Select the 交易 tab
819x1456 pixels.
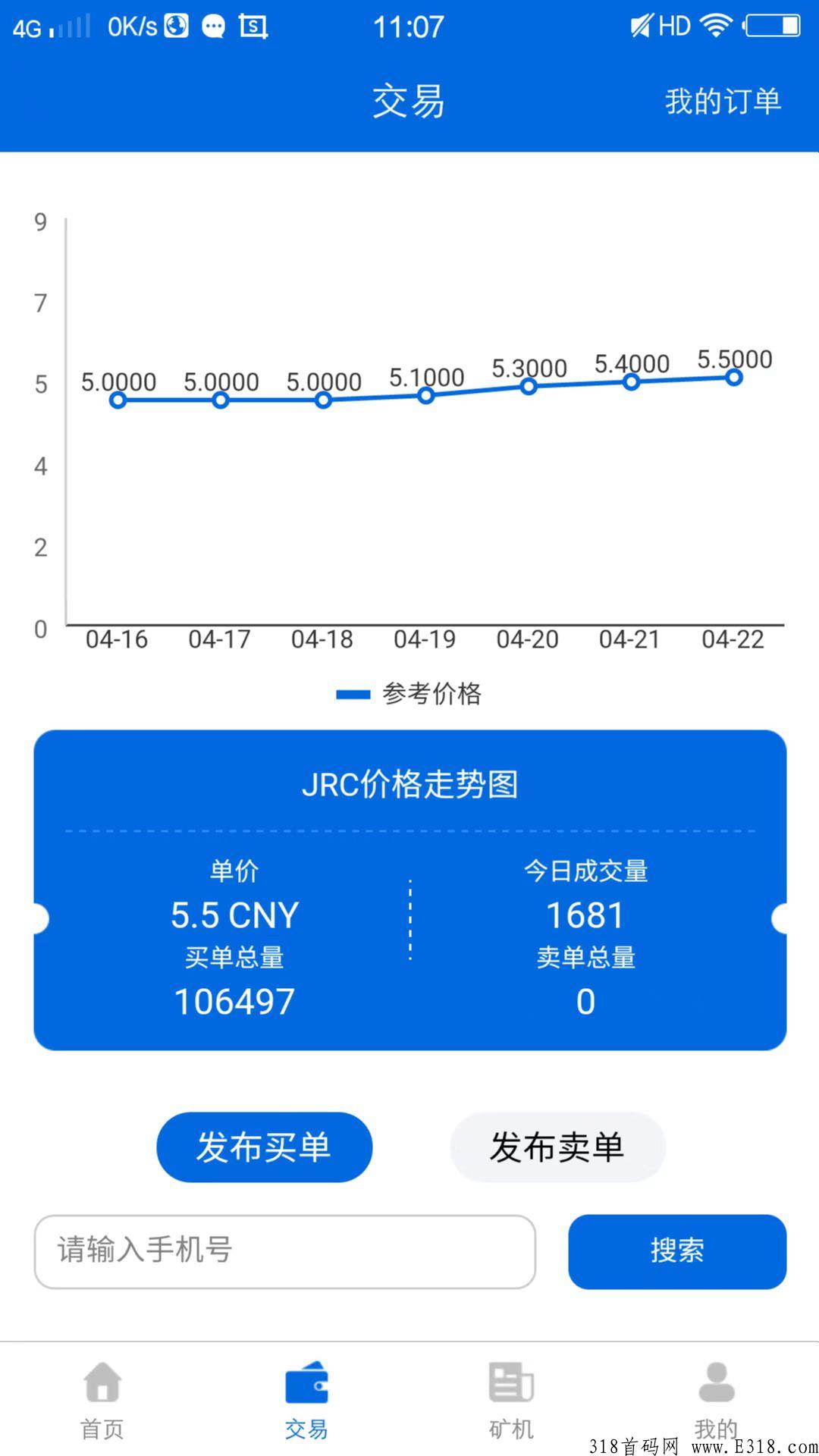click(x=306, y=1399)
